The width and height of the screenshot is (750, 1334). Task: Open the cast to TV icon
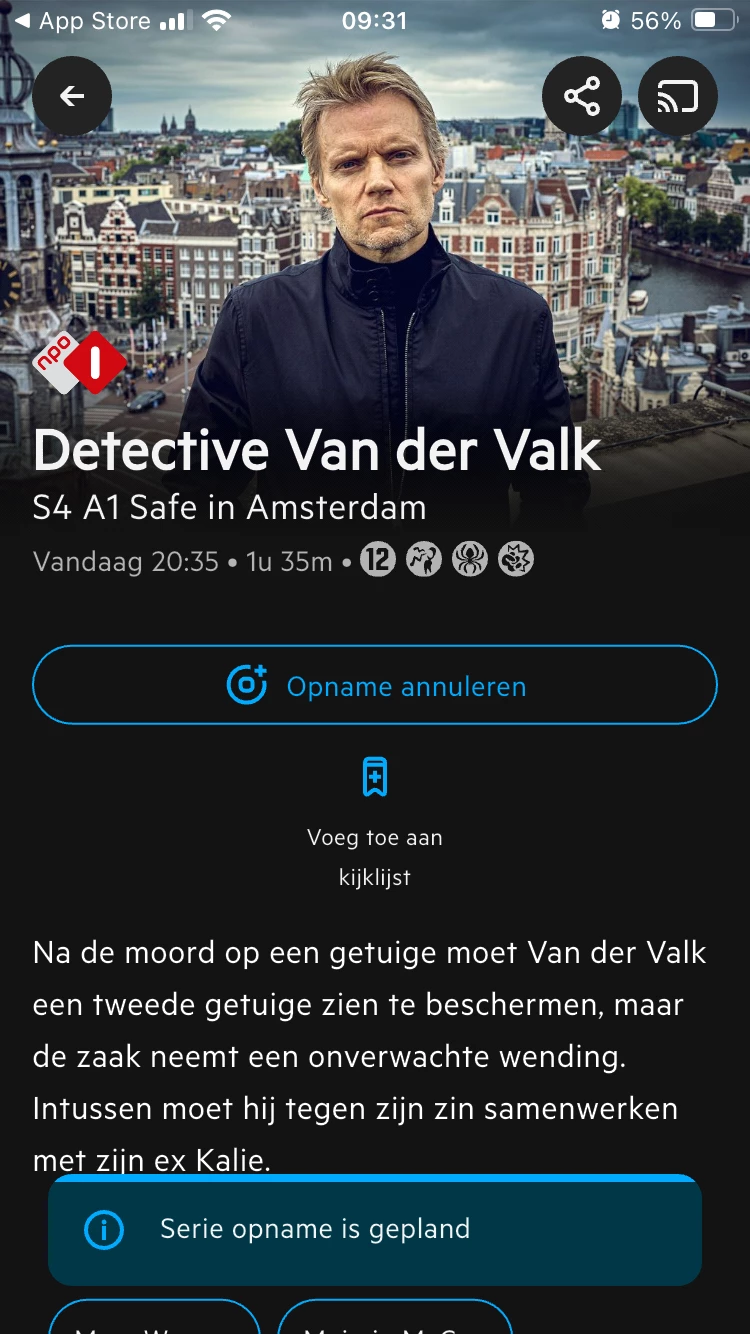tap(677, 96)
